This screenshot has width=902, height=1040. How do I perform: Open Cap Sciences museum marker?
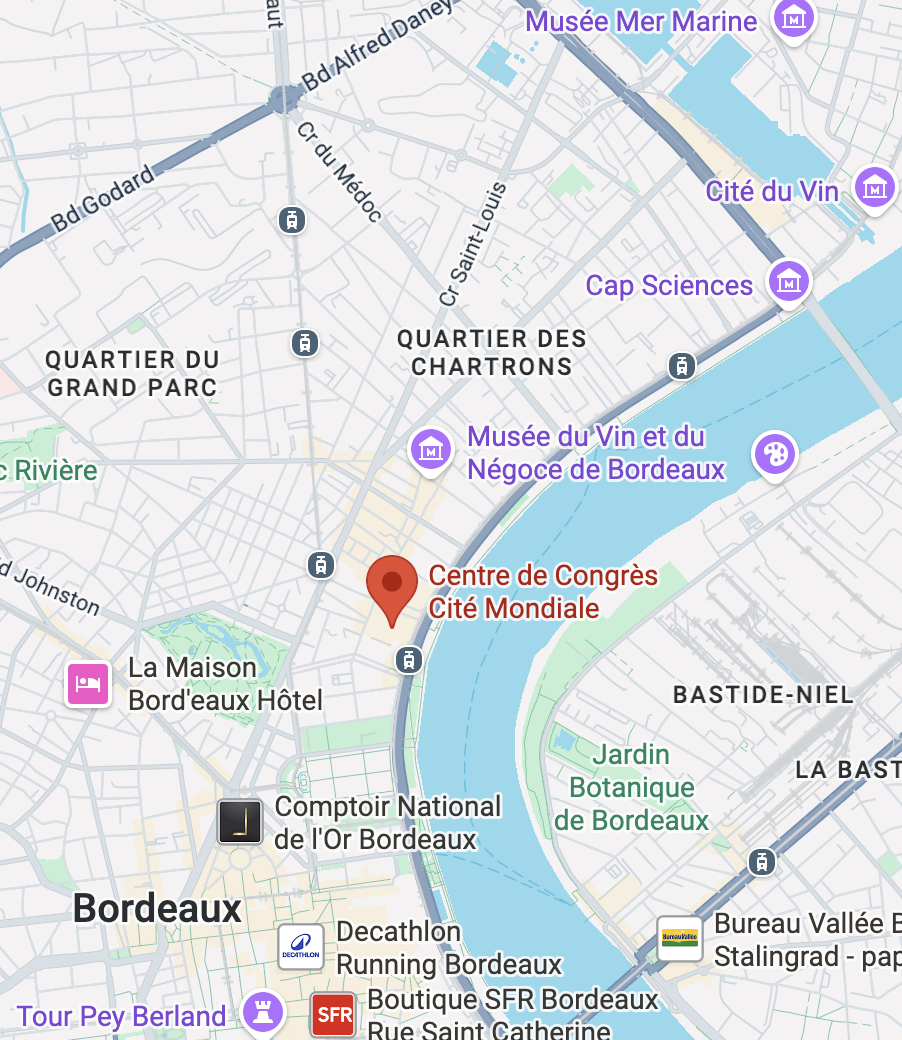(789, 283)
